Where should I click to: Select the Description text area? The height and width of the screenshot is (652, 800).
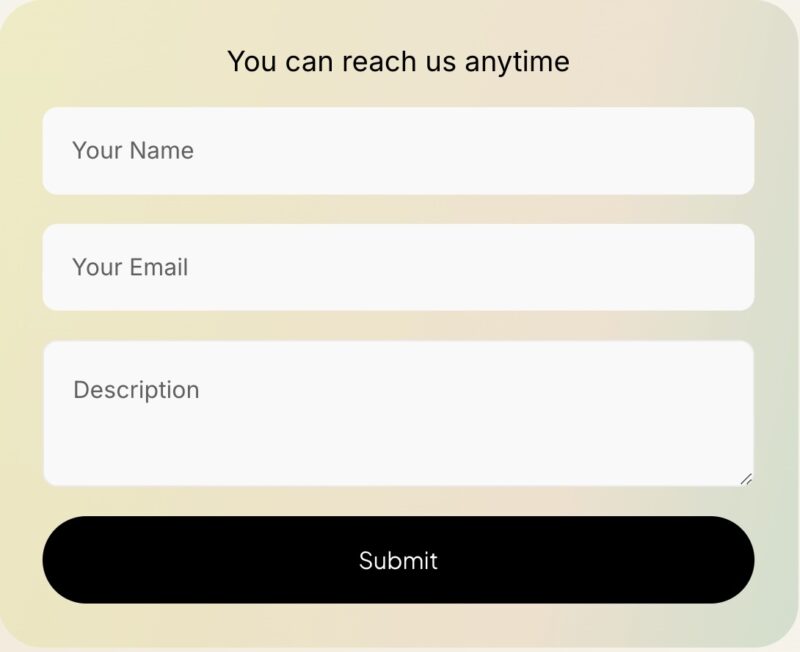[398, 414]
